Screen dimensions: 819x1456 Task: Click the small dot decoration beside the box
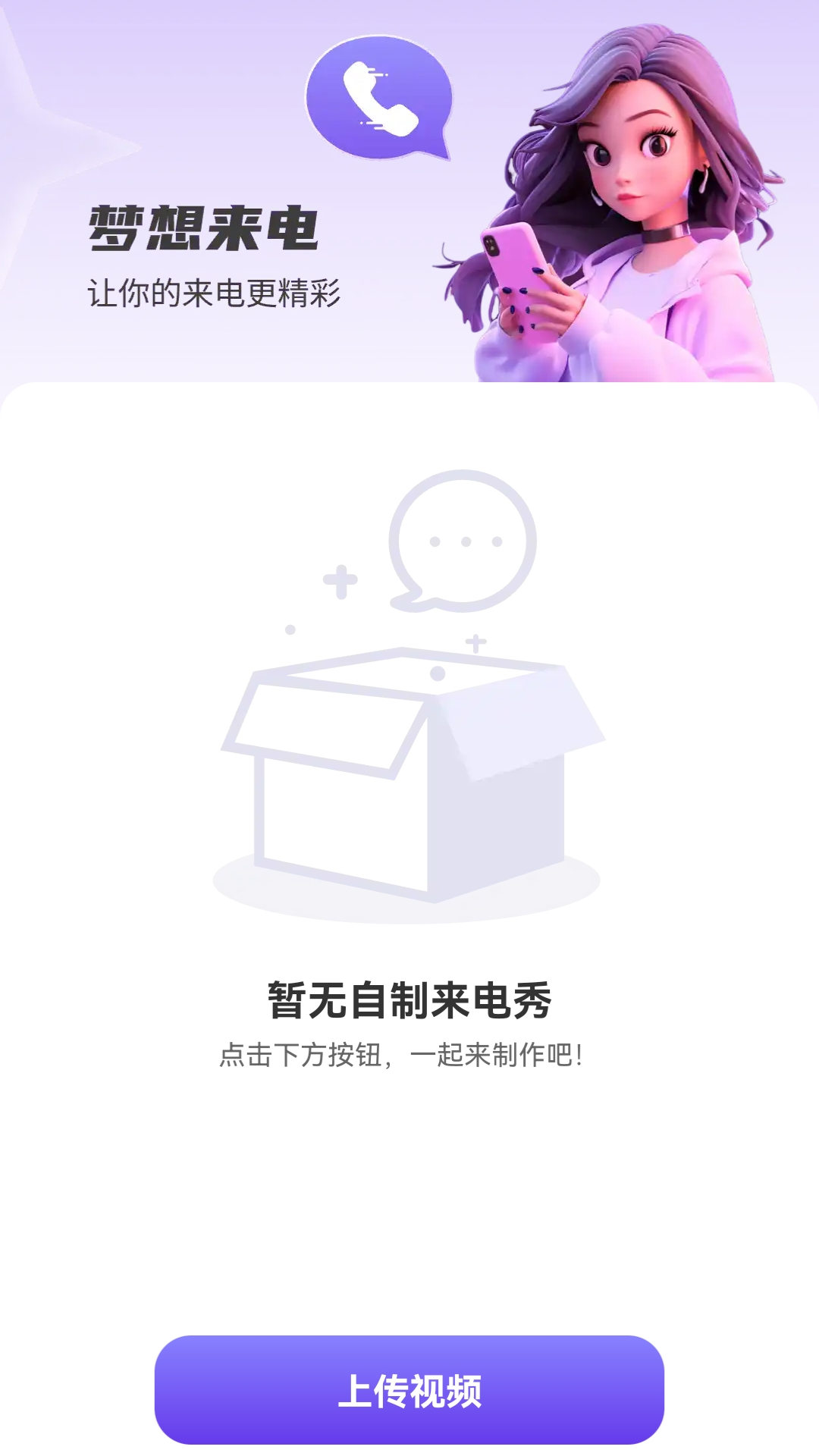coord(289,629)
